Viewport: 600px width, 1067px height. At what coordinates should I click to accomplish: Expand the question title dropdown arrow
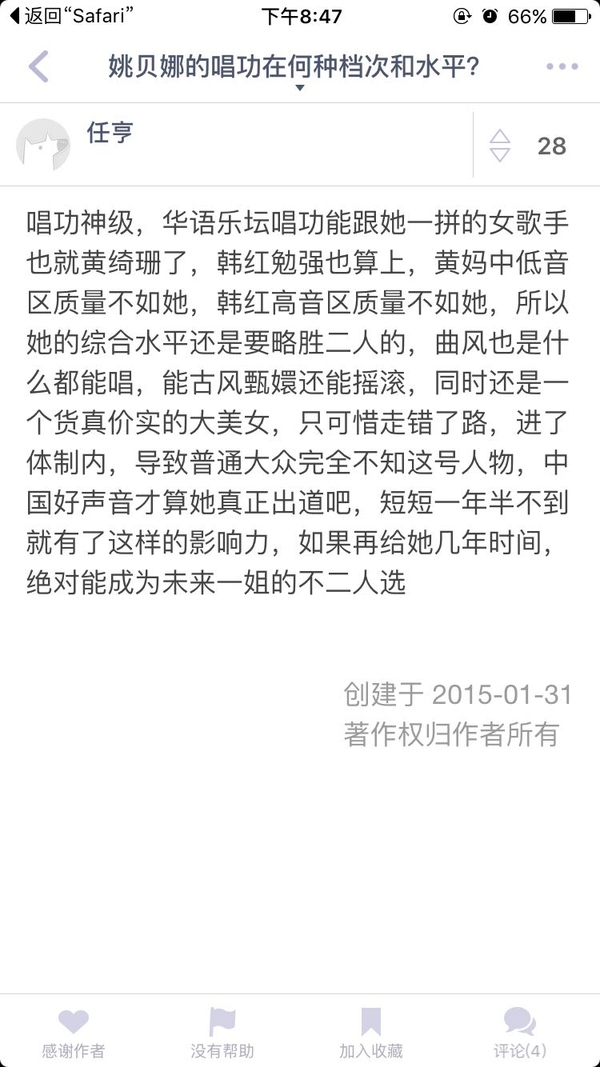click(x=299, y=88)
